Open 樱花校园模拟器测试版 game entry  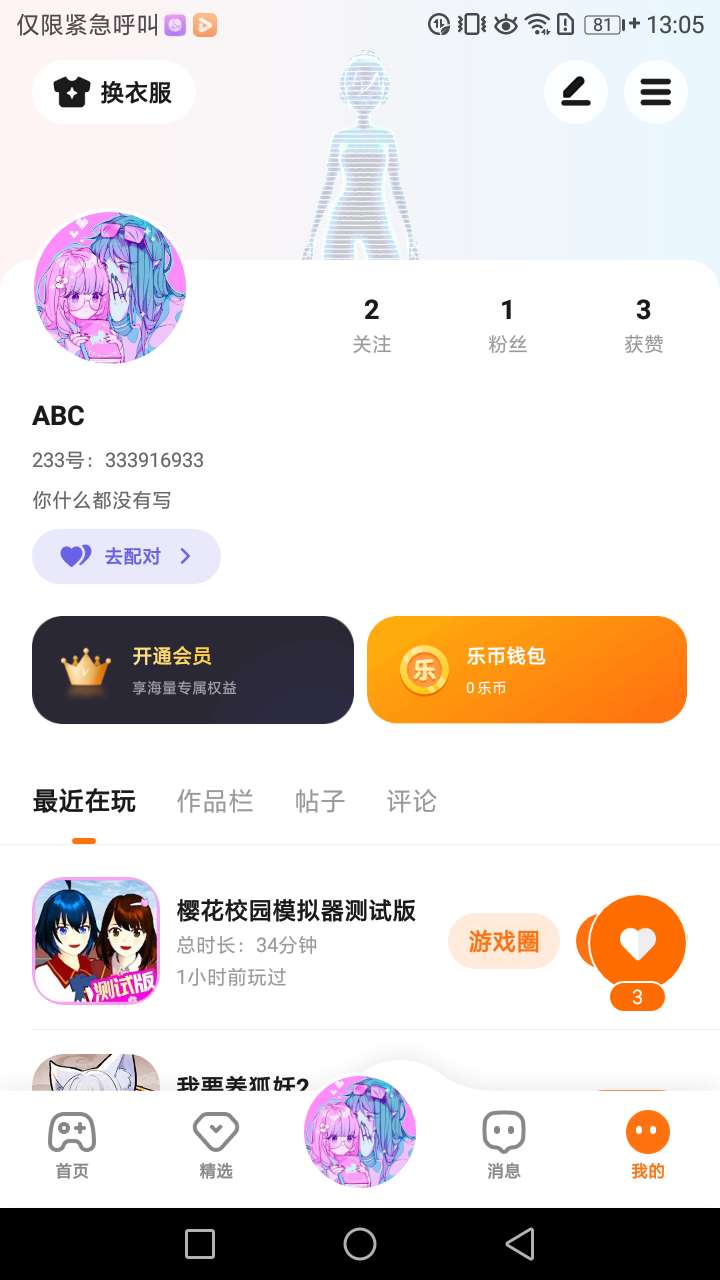click(x=296, y=911)
